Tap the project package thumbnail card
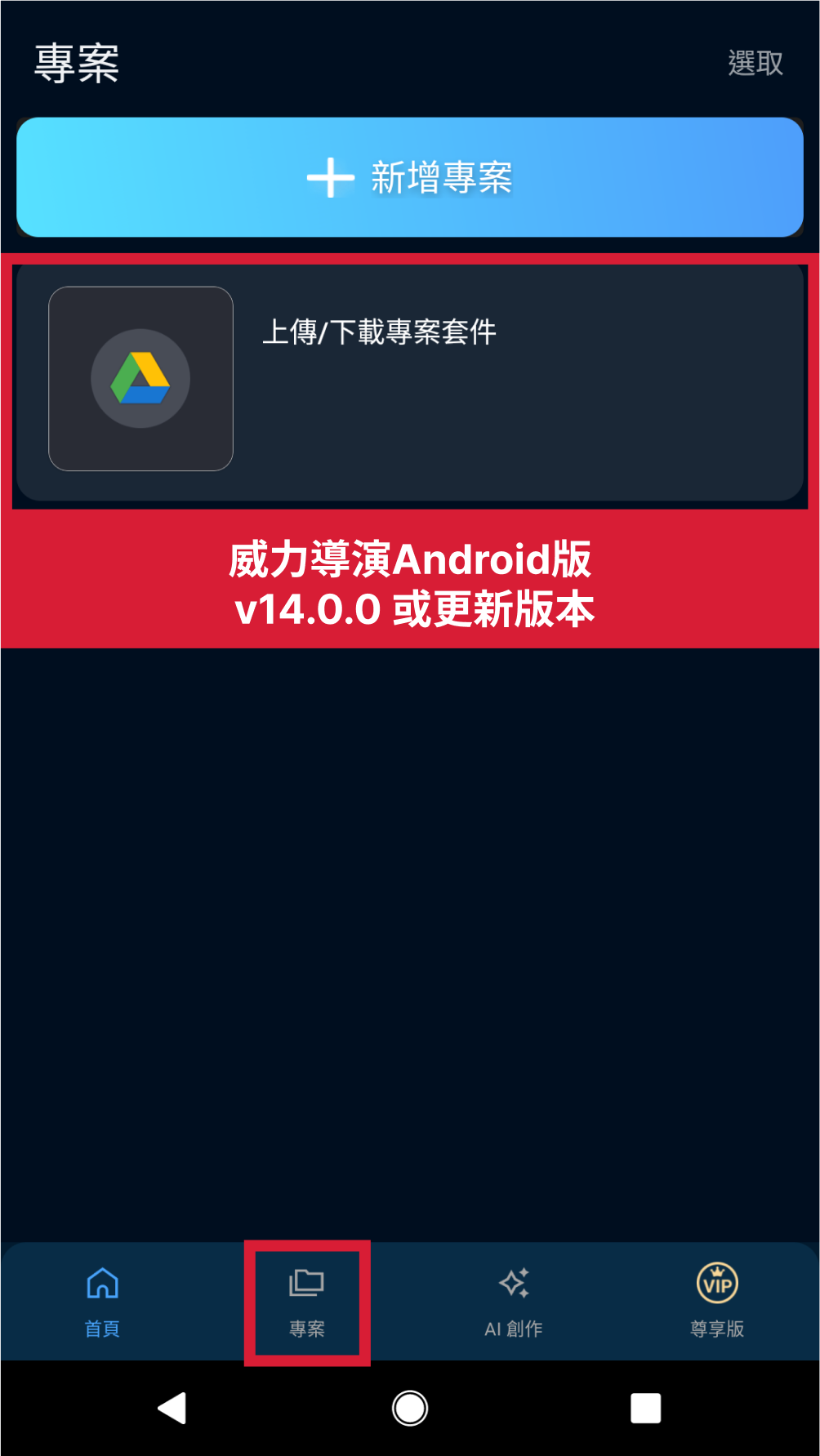820x1456 pixels. tap(141, 378)
